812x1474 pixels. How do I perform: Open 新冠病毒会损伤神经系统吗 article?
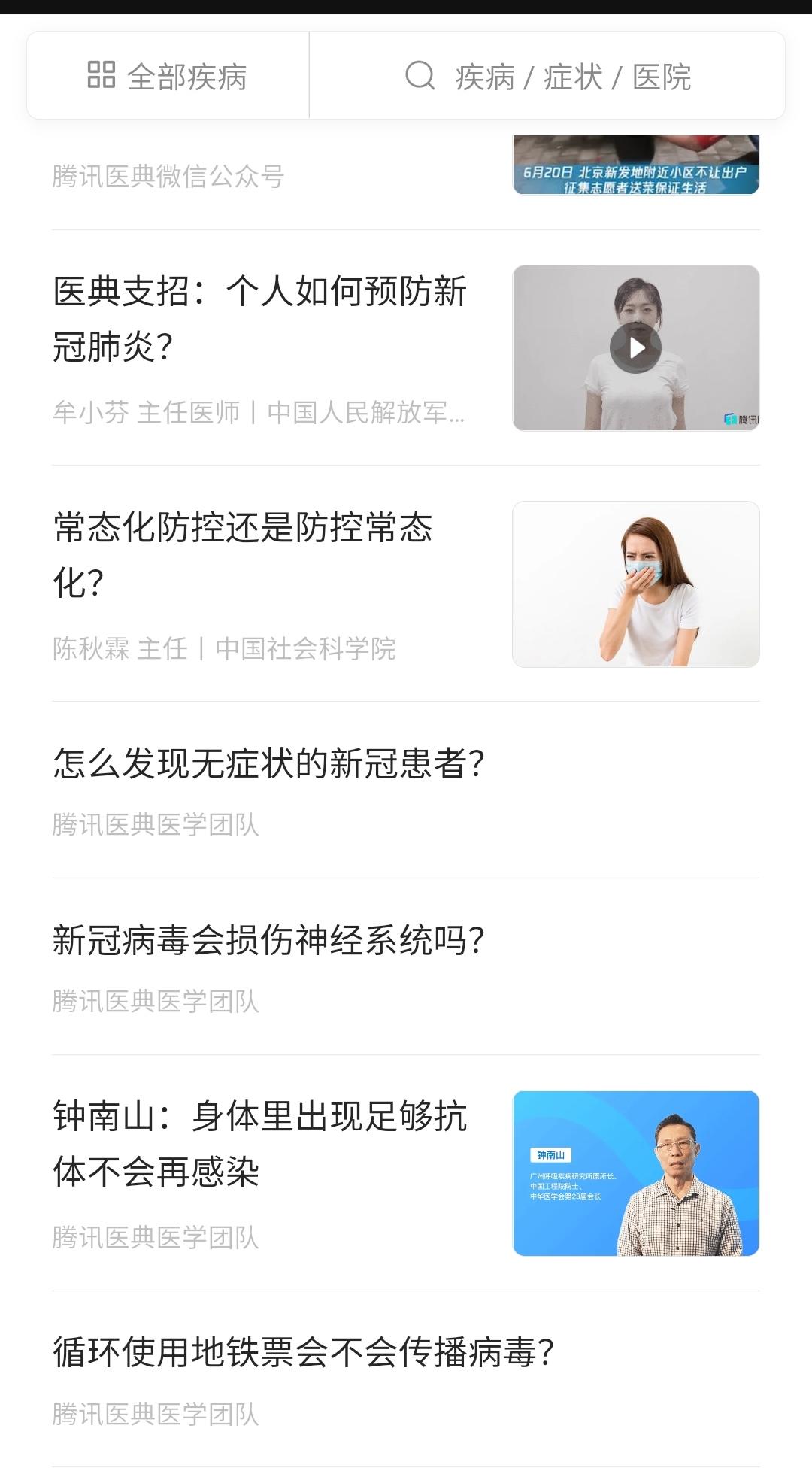click(268, 940)
